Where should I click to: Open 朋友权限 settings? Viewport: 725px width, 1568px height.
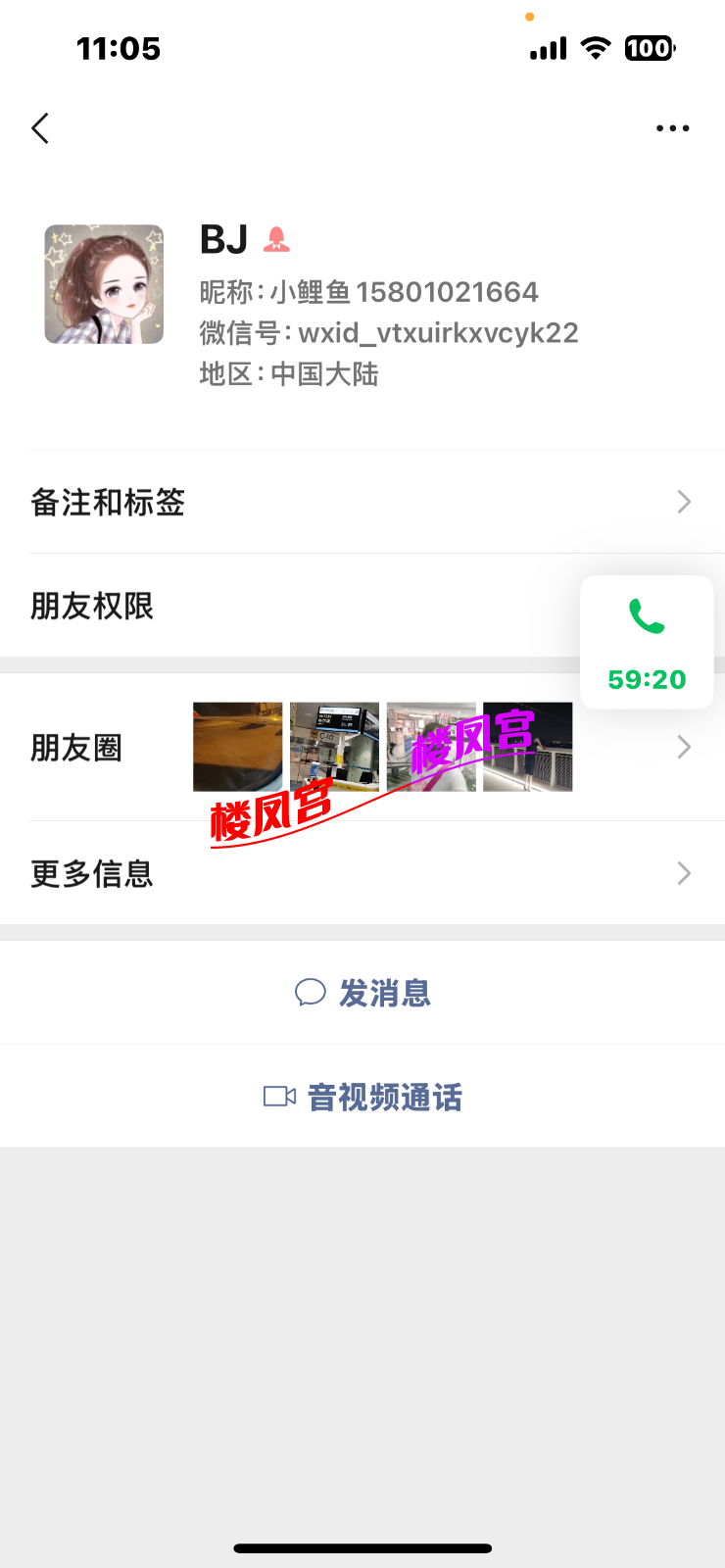tap(294, 607)
